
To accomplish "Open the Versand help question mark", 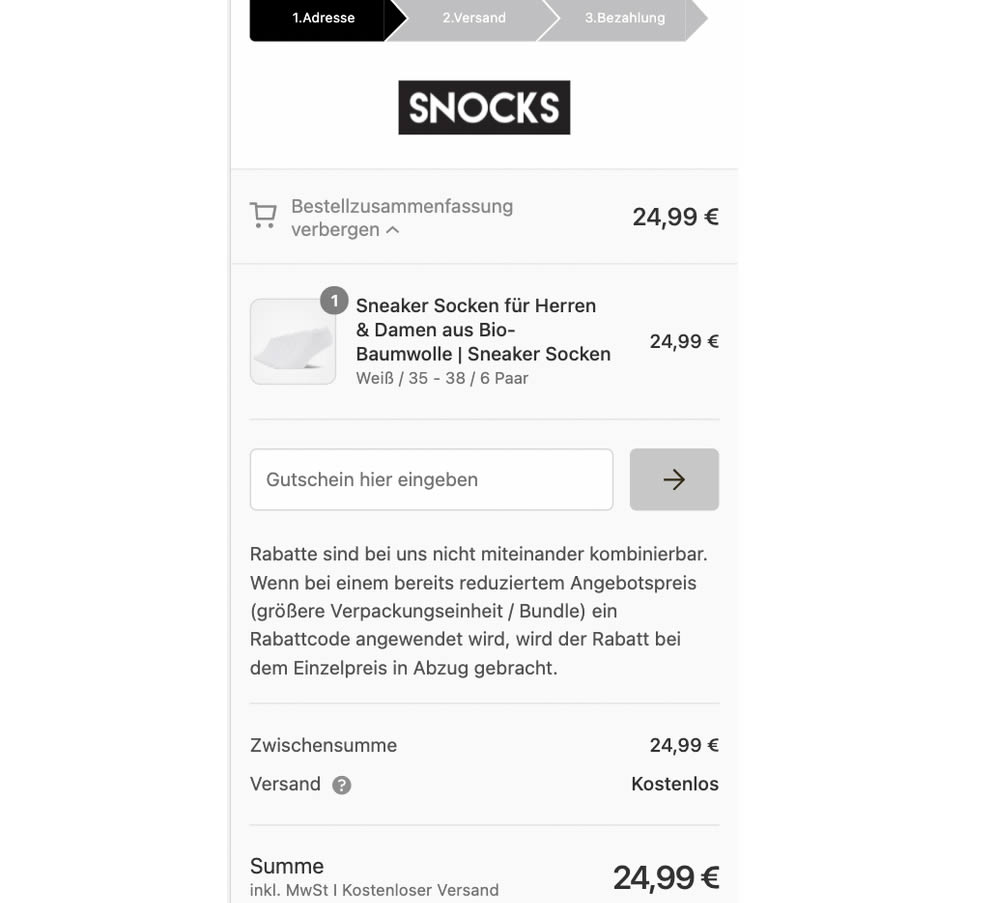I will pos(342,785).
